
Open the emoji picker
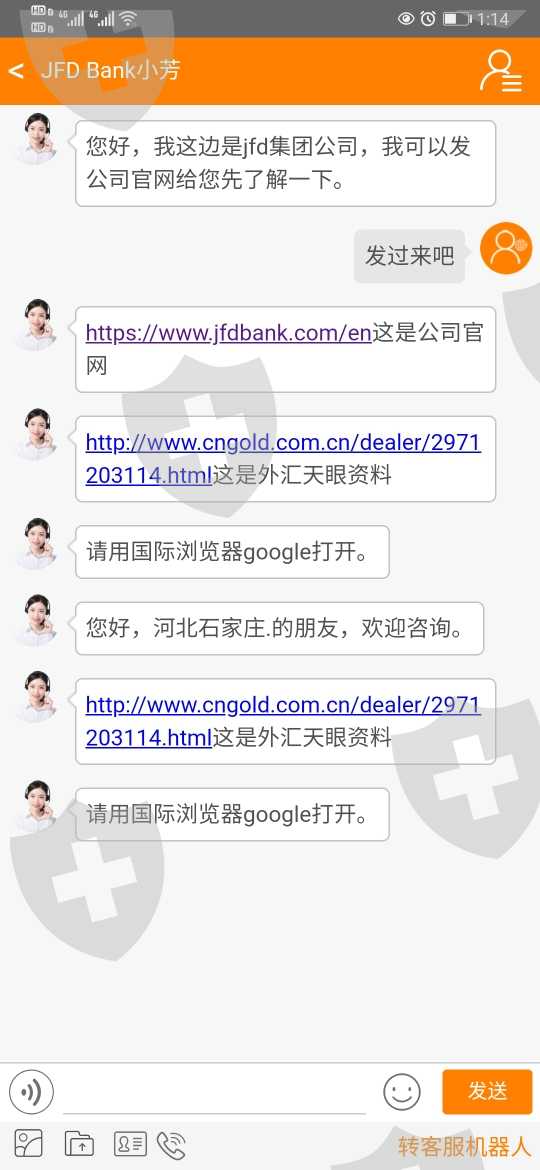(402, 1092)
